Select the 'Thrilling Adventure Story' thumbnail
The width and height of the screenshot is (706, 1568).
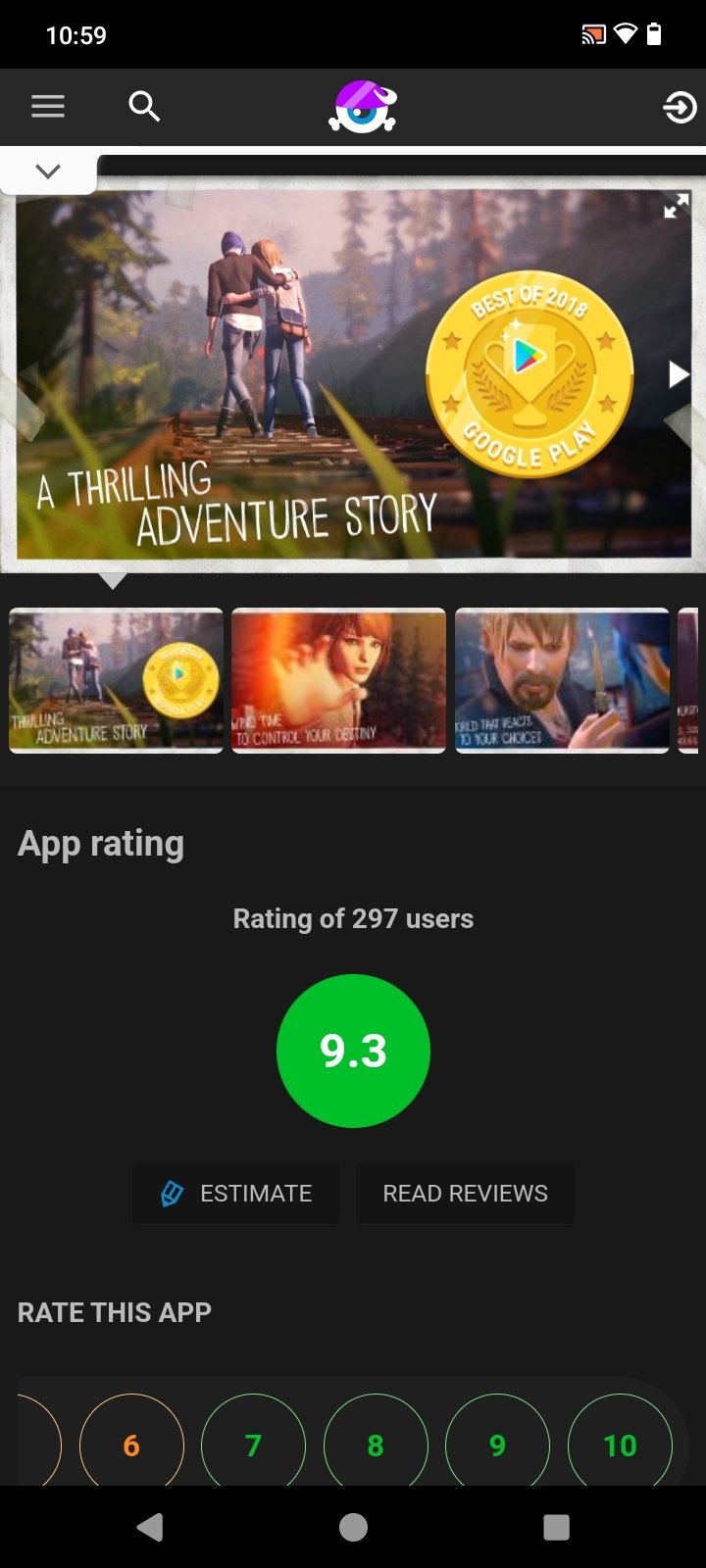[x=116, y=680]
